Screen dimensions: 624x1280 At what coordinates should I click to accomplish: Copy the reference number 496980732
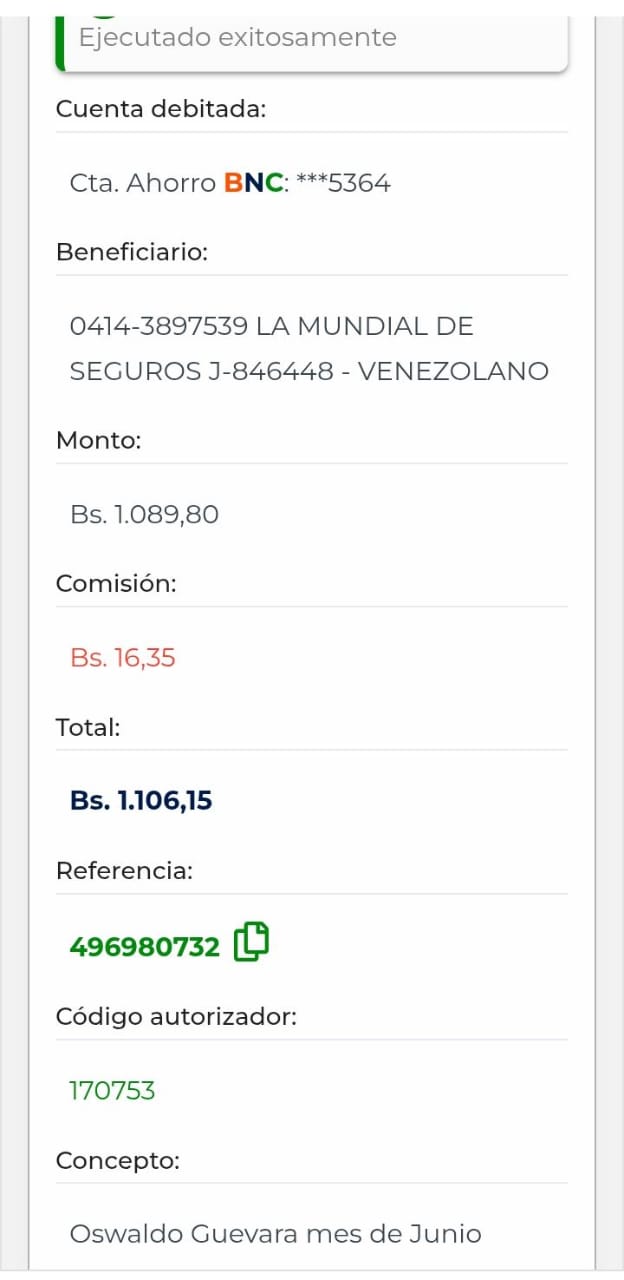click(251, 943)
